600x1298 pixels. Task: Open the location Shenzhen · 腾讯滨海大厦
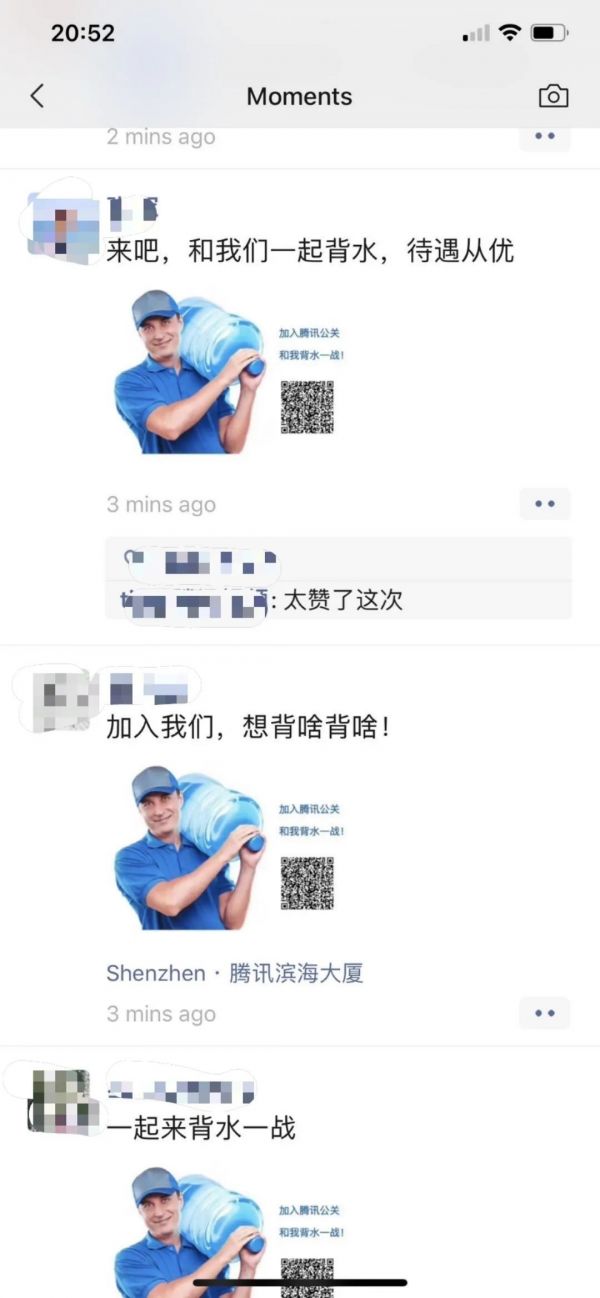click(x=234, y=973)
